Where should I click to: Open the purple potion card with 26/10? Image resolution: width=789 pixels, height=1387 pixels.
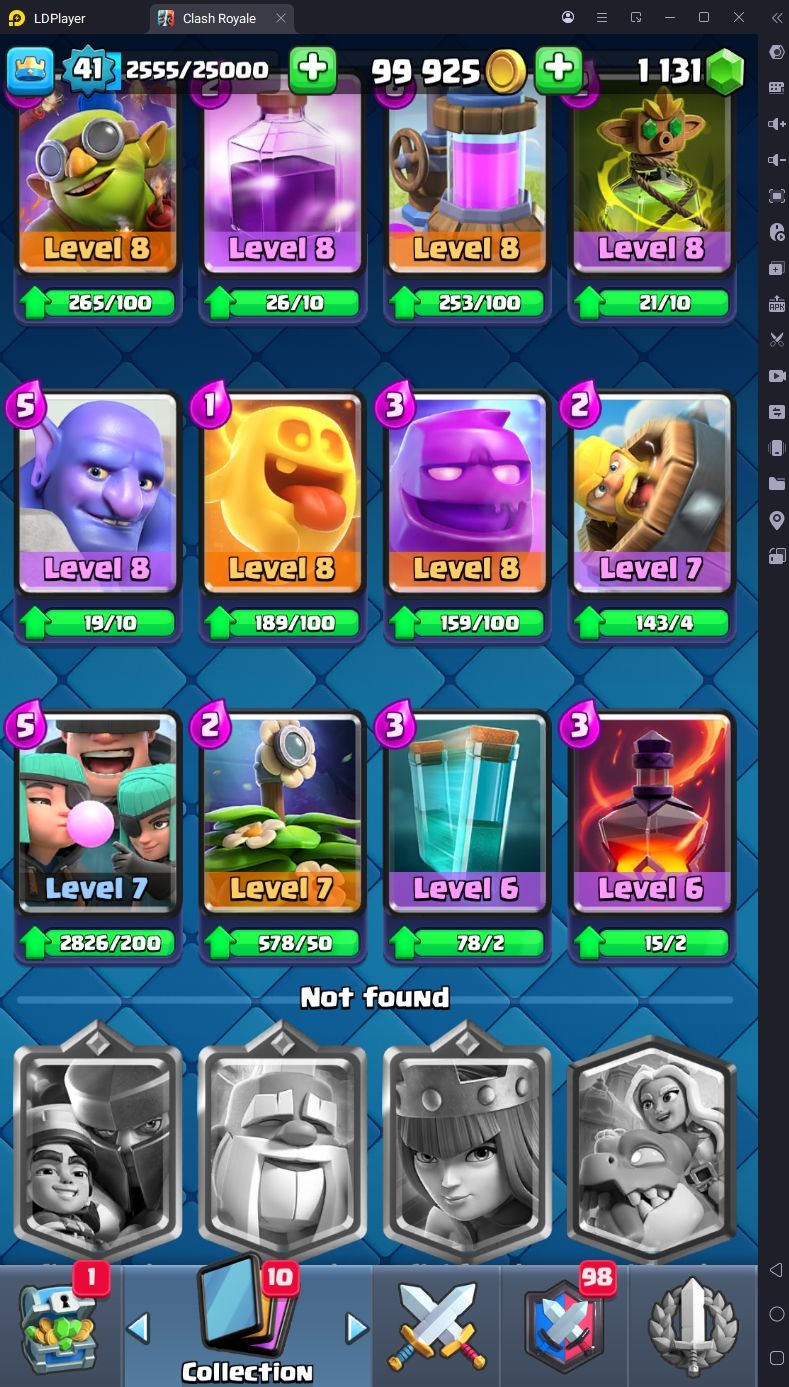coord(282,180)
